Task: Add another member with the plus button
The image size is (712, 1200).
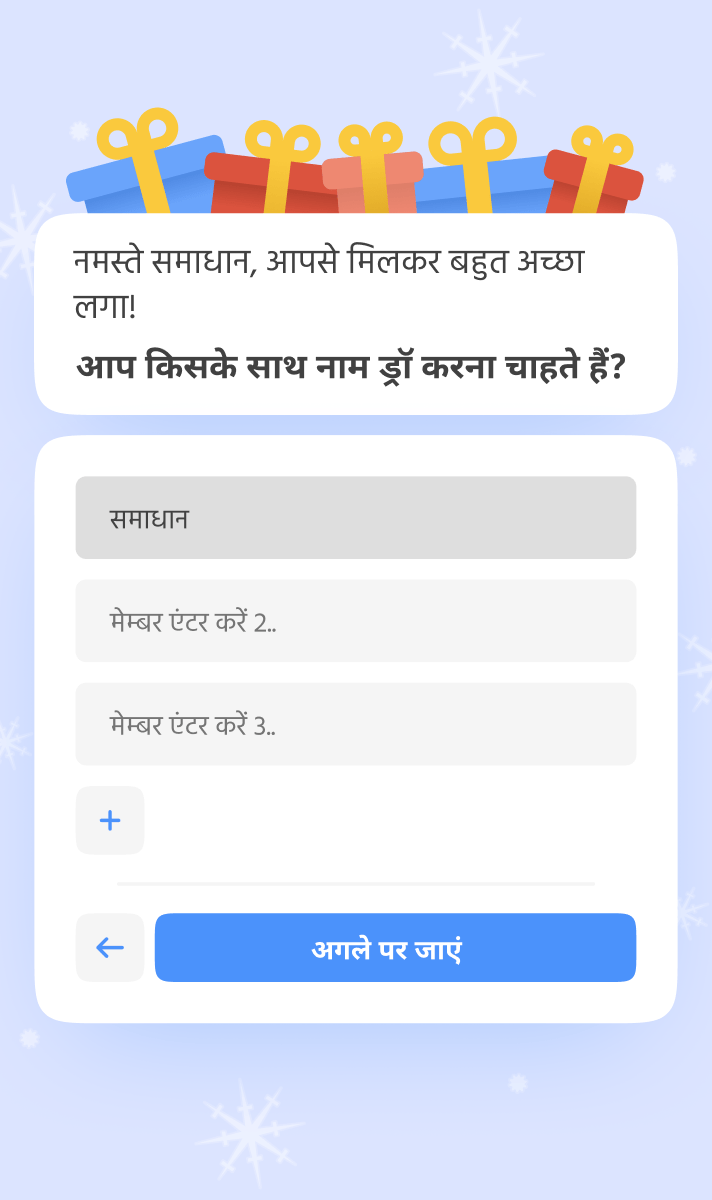Action: (x=110, y=821)
